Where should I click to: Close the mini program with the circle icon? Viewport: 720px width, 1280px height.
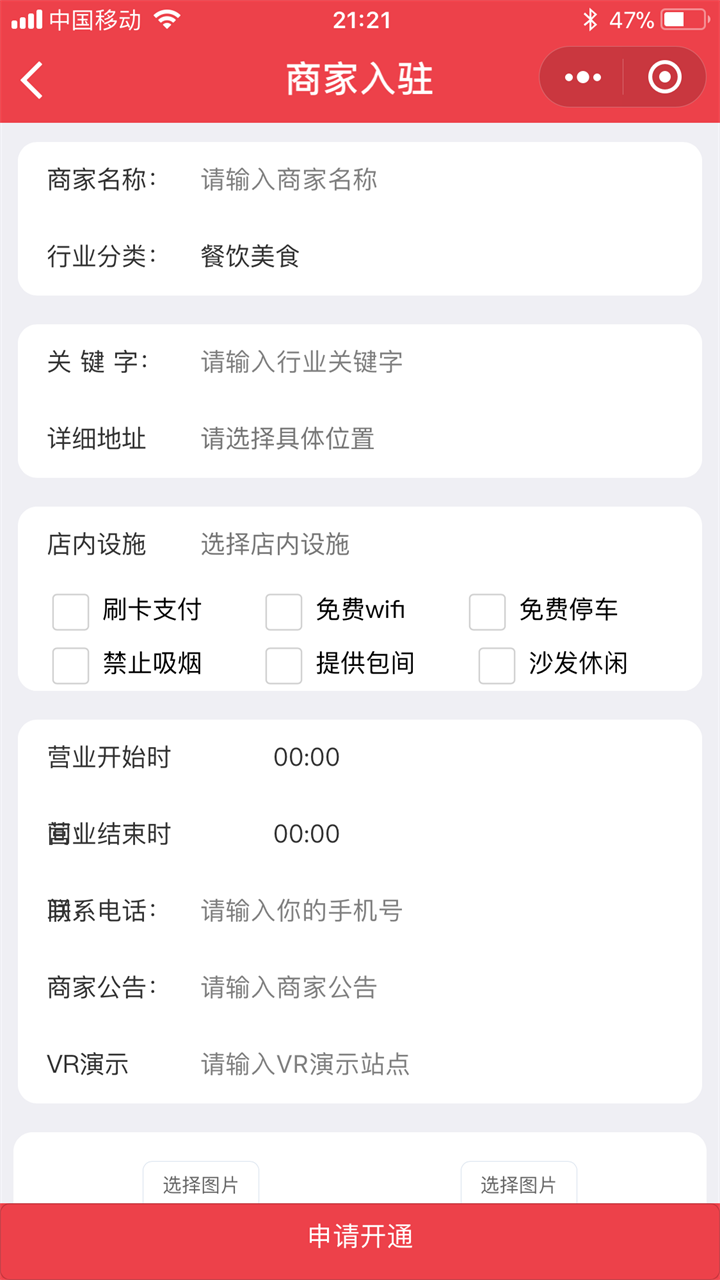(x=665, y=77)
